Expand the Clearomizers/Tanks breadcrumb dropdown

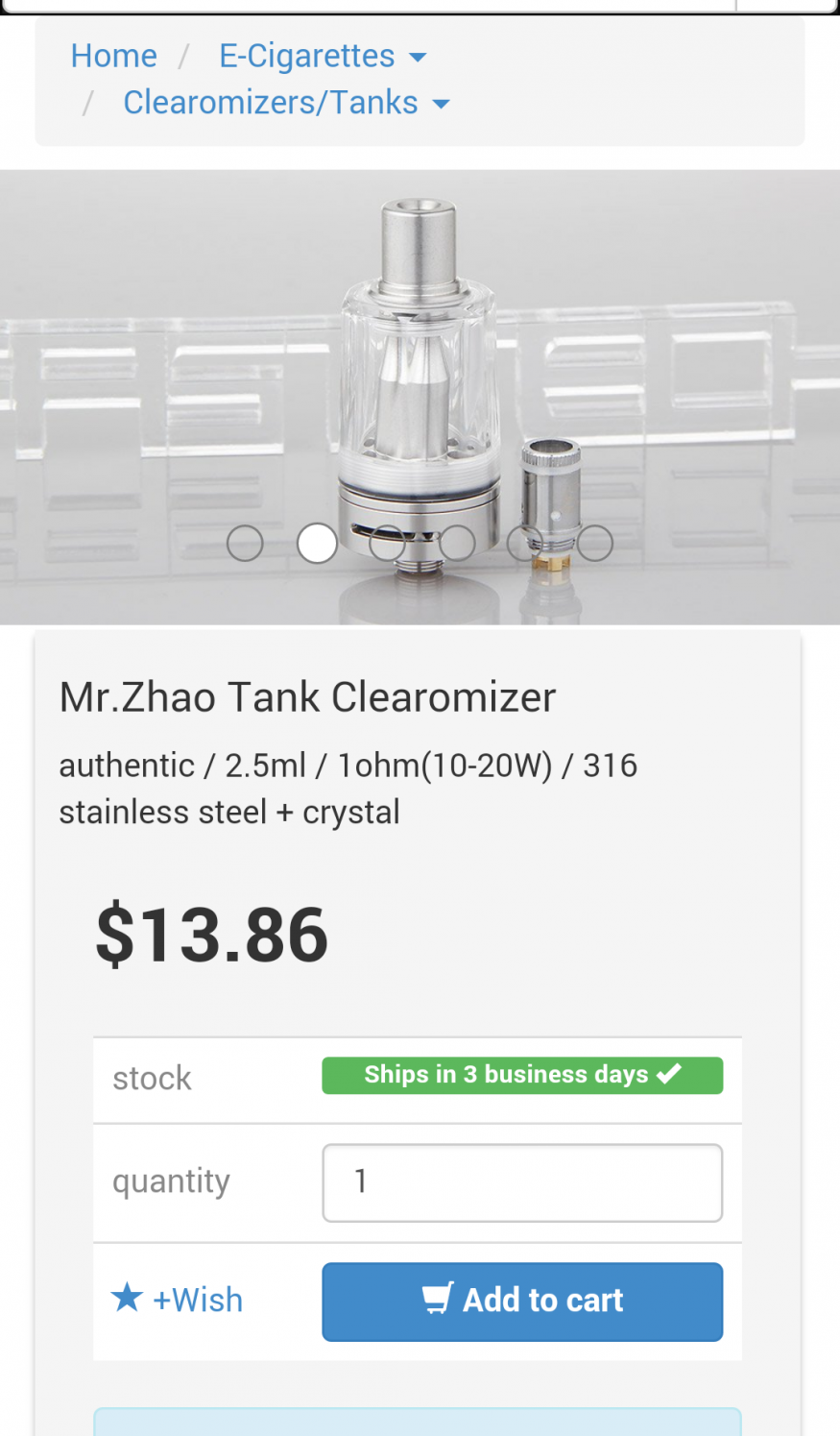(286, 103)
